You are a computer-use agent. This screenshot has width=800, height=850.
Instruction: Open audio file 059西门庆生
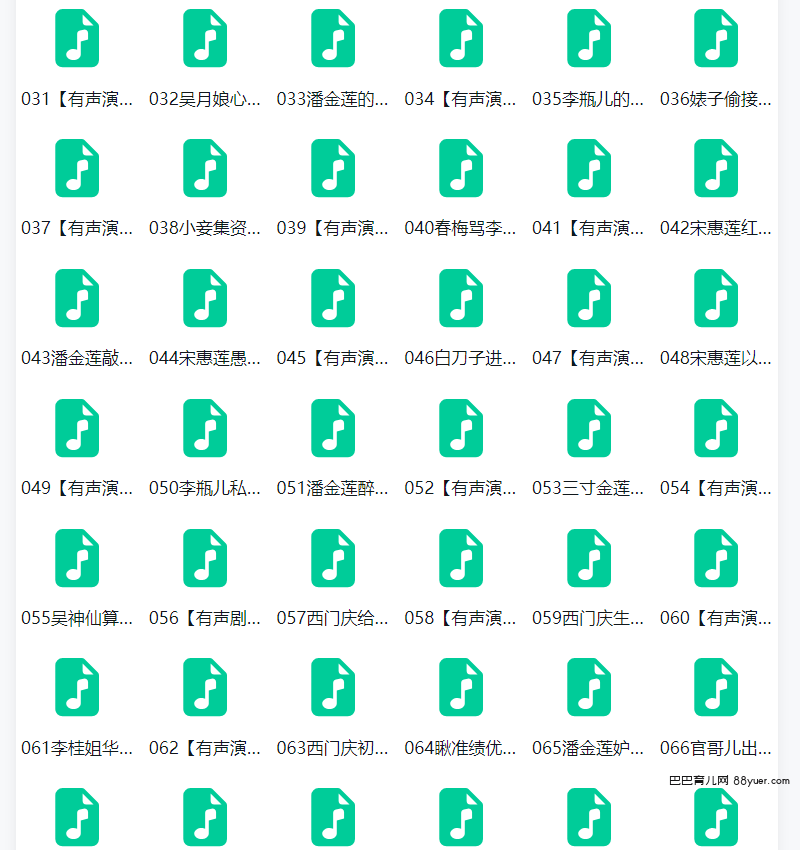589,558
